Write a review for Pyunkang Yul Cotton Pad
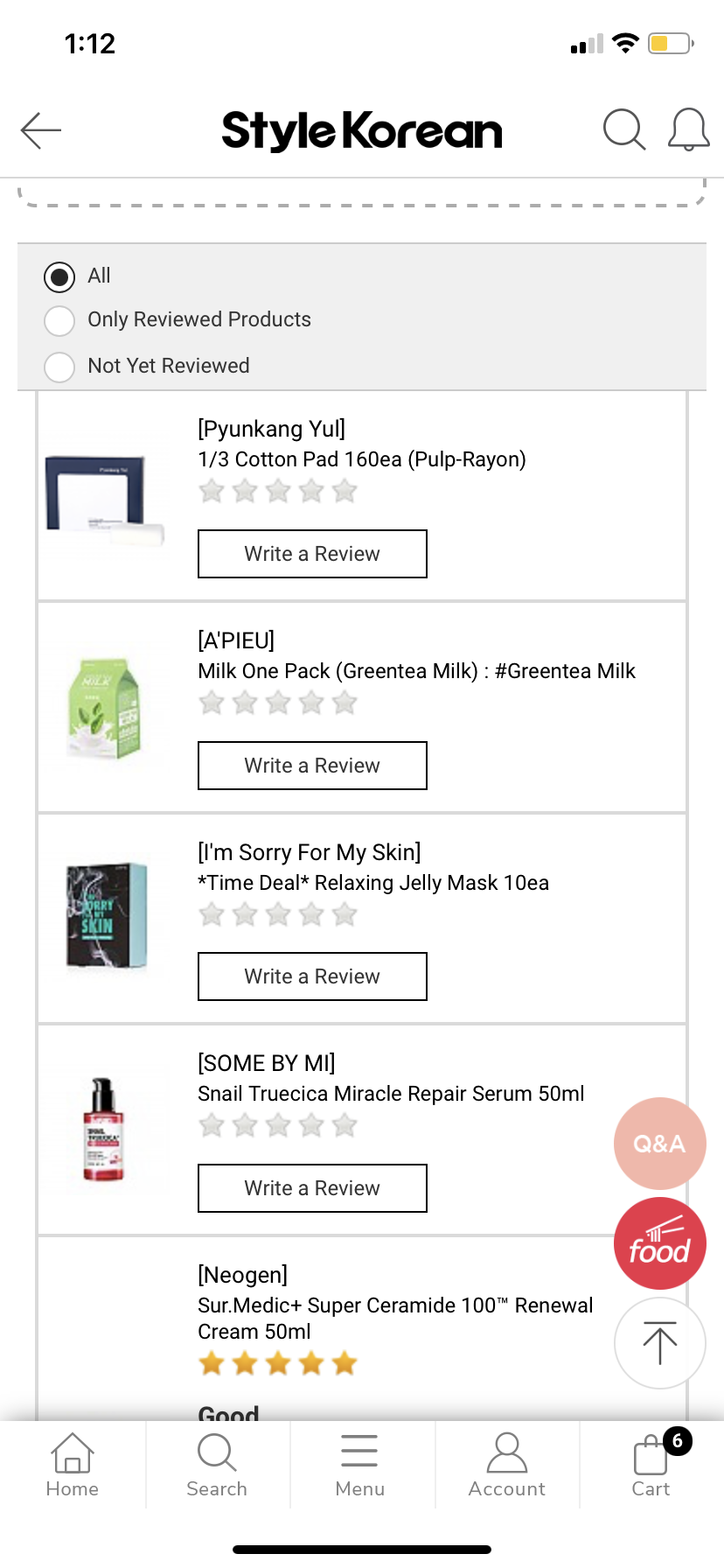Viewport: 724px width, 1568px height. pos(312,554)
